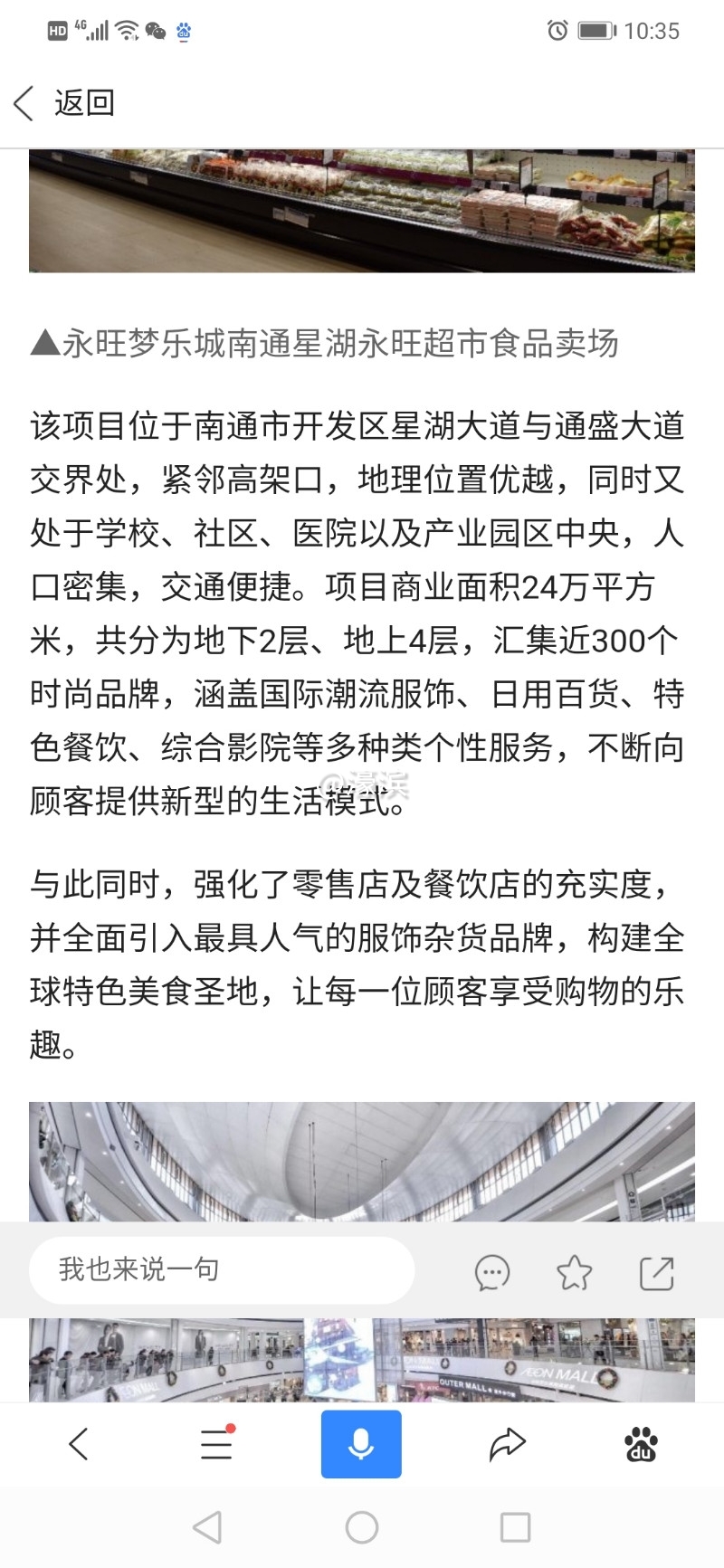Open the Baidu home paw icon
724x1568 pixels.
(x=642, y=1444)
